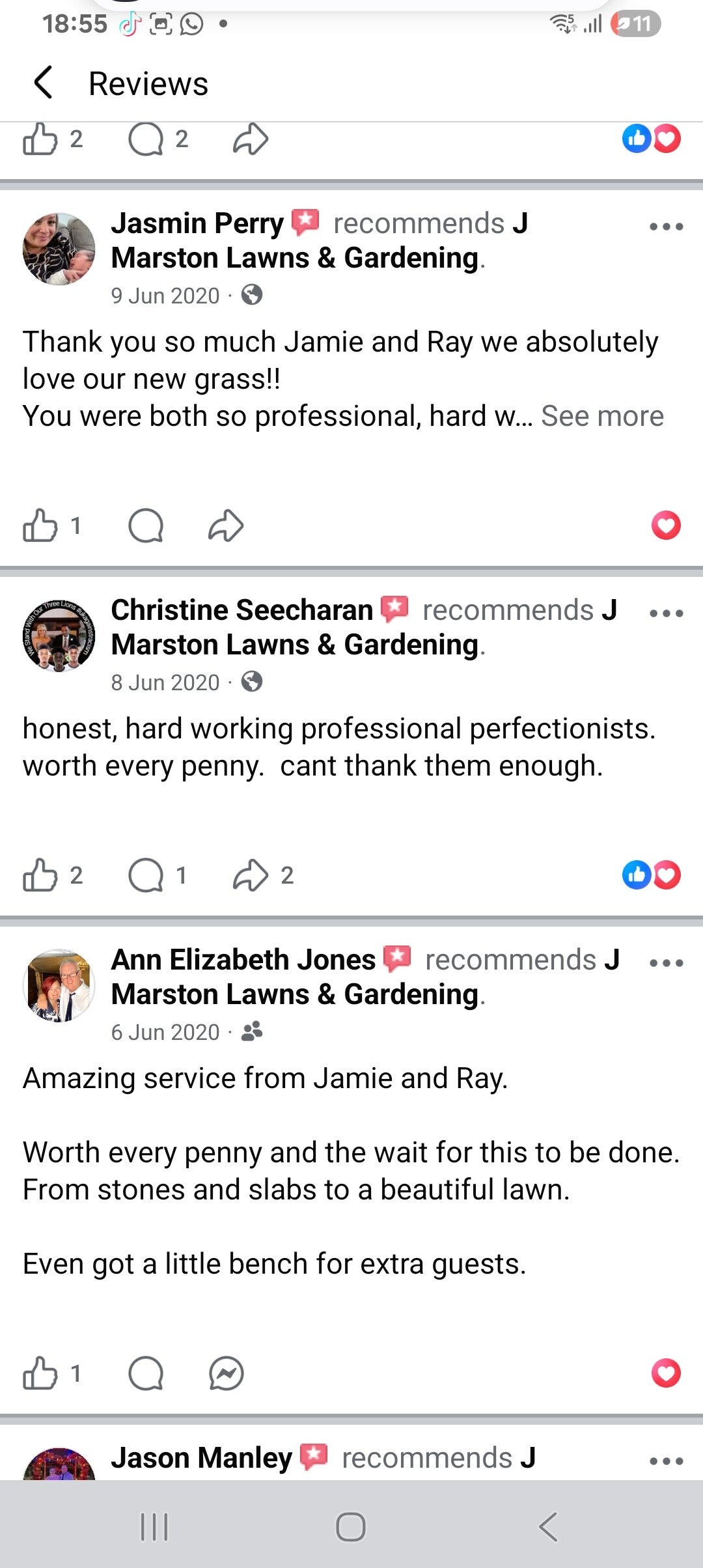Expand Jasmin Perry's review with See more

coord(602,416)
